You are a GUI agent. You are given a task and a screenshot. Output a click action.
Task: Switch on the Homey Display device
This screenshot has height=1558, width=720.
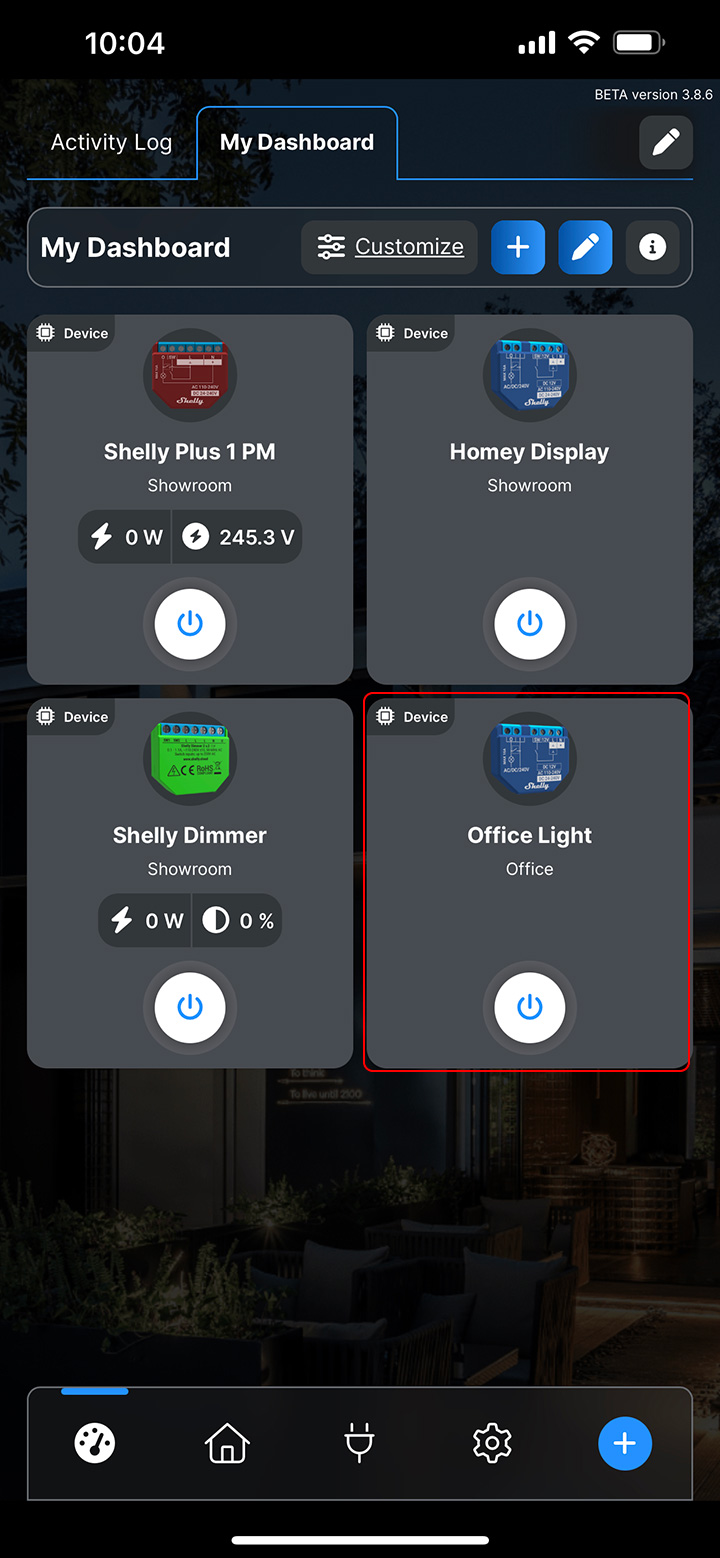tap(529, 624)
